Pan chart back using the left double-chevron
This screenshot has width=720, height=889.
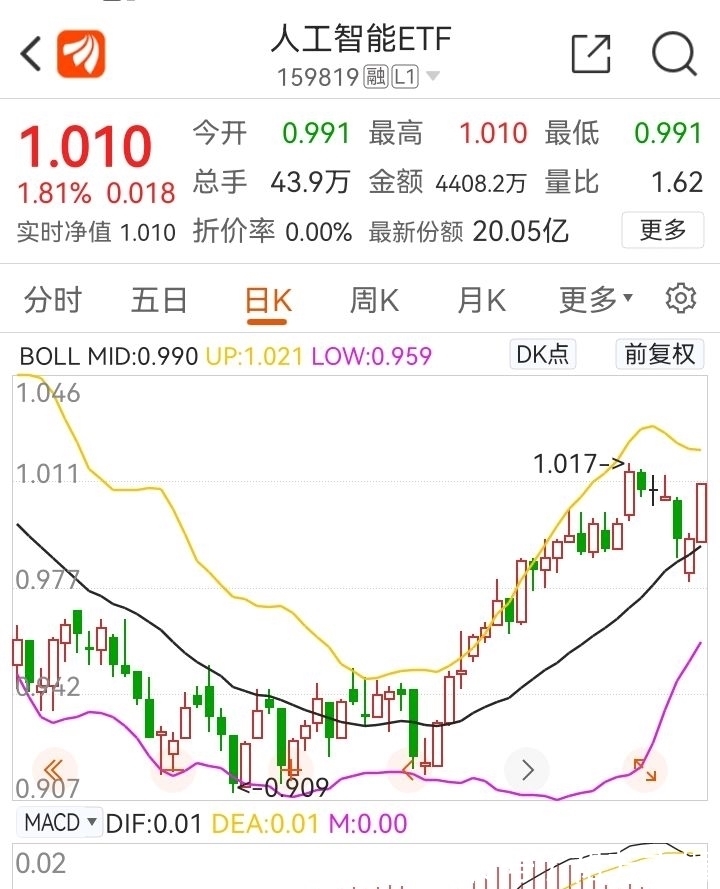52,768
